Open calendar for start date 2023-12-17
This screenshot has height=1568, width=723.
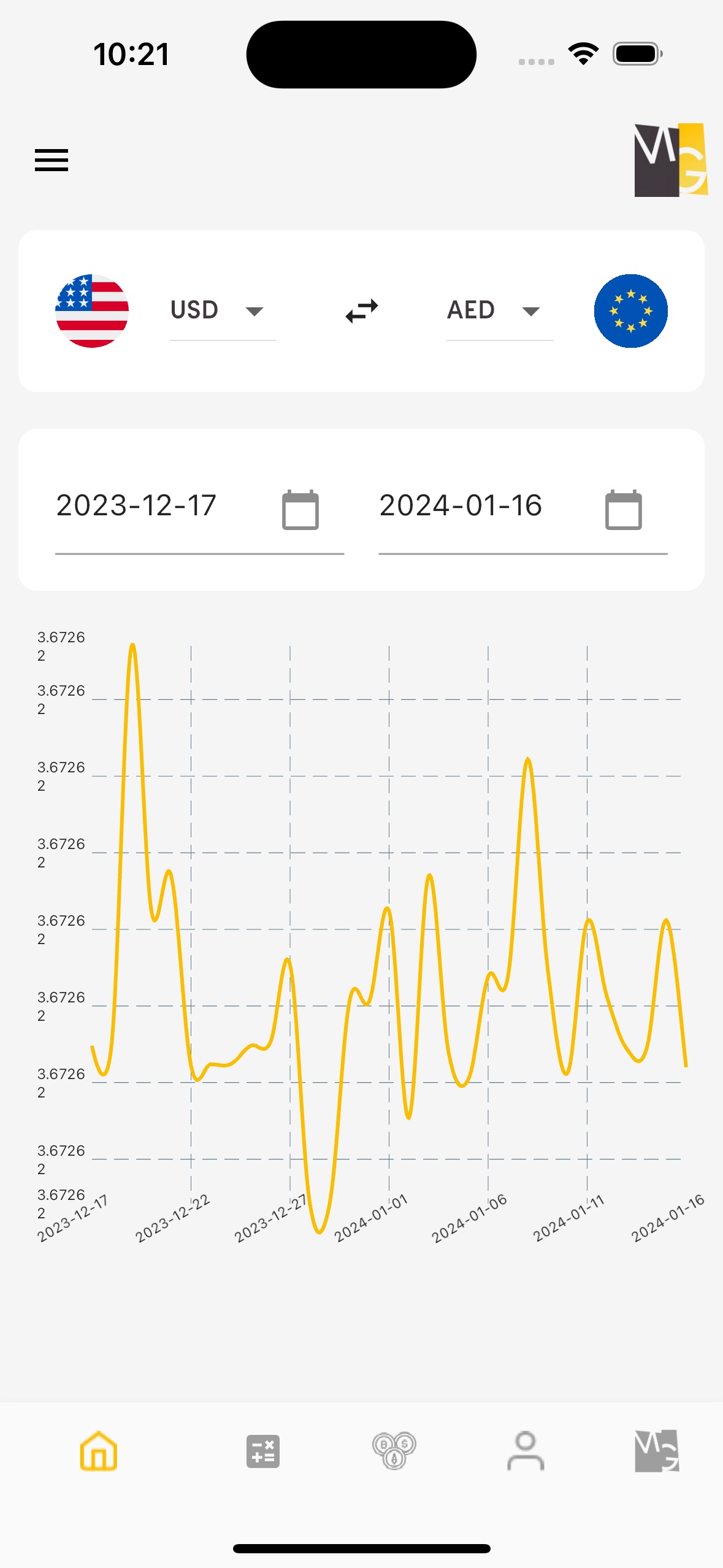coord(300,509)
